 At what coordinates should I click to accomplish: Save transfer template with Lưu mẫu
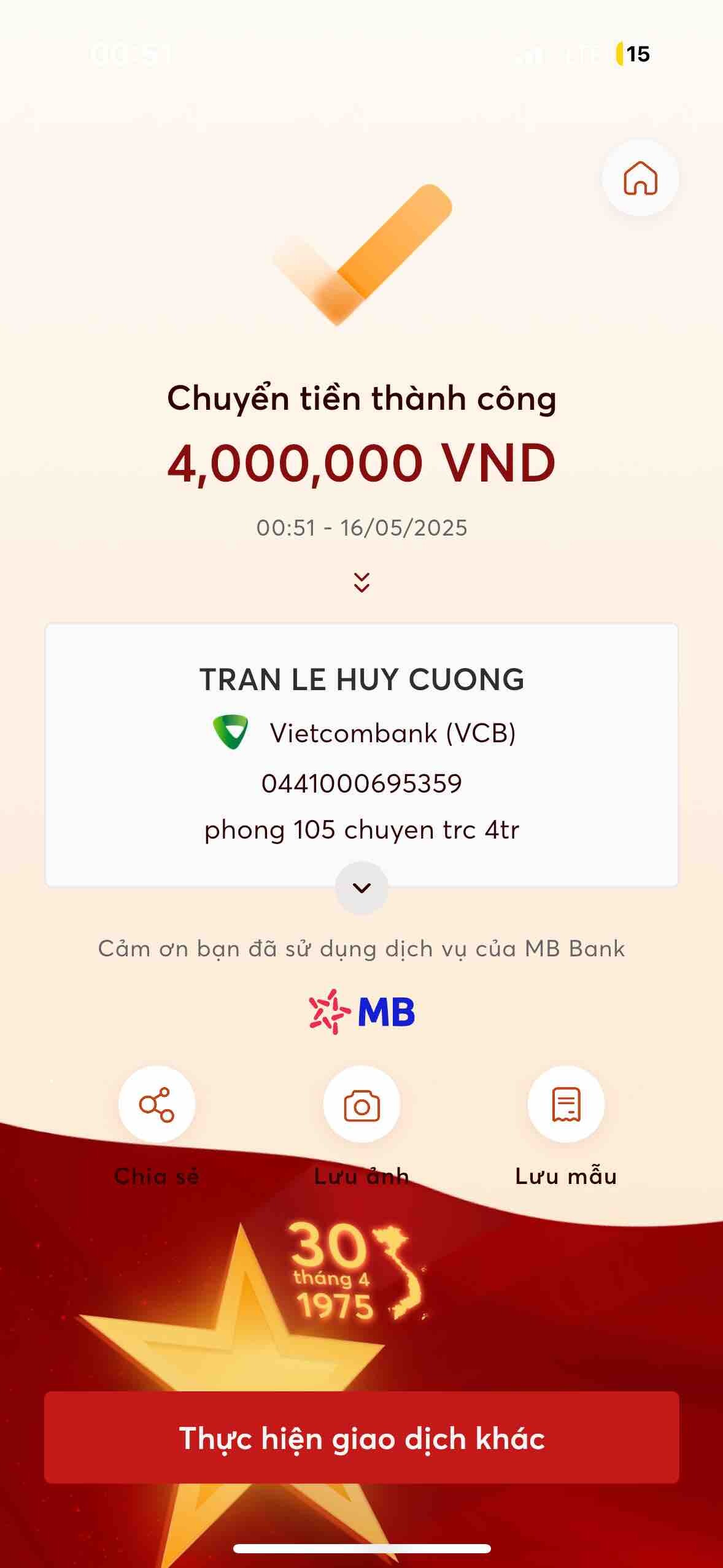coord(566,1104)
